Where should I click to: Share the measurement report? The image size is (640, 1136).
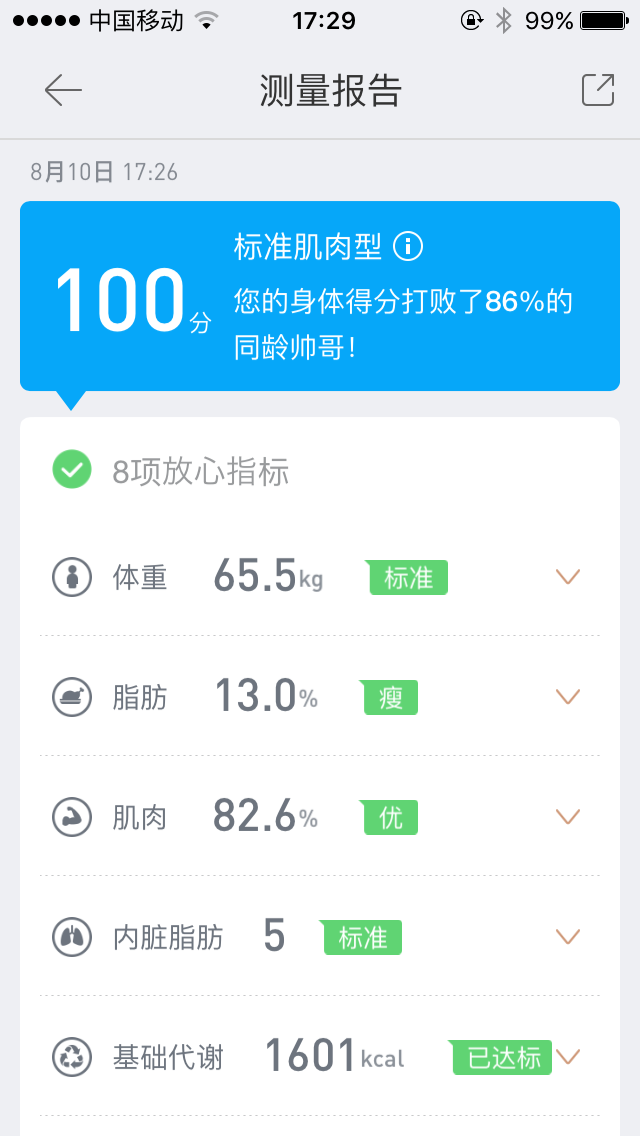tap(598, 91)
